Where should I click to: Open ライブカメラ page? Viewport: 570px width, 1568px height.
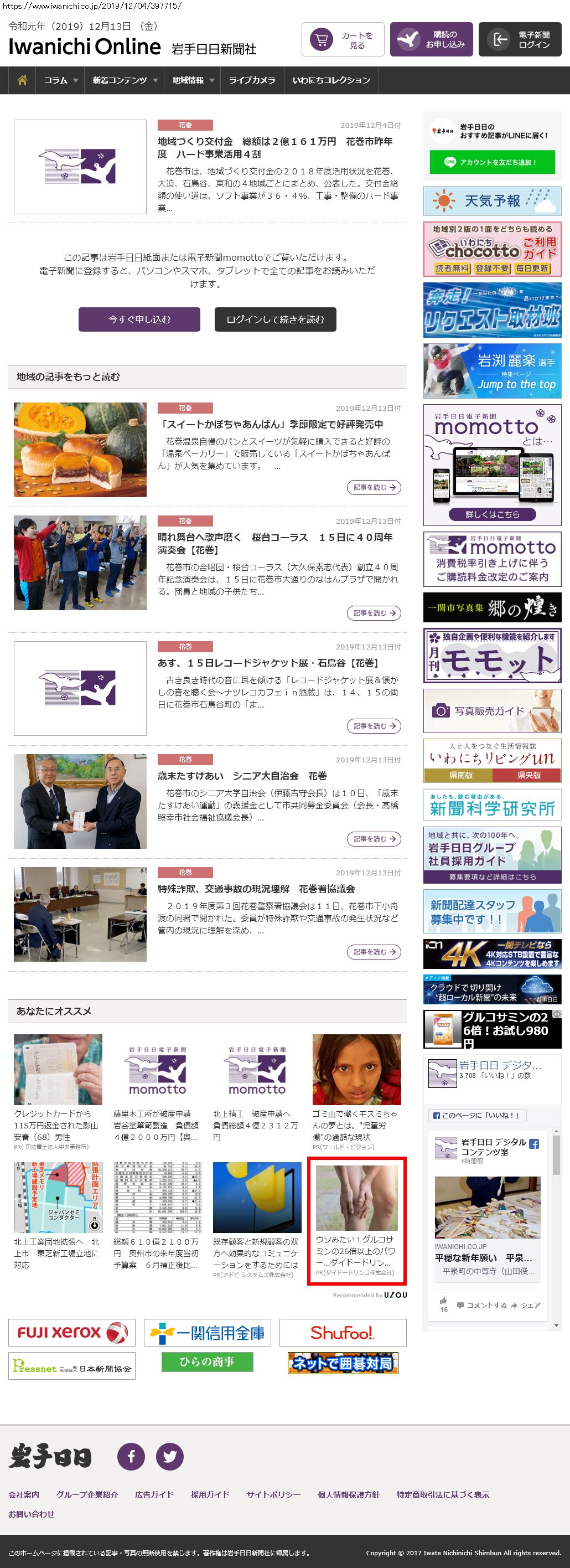pyautogui.click(x=252, y=80)
